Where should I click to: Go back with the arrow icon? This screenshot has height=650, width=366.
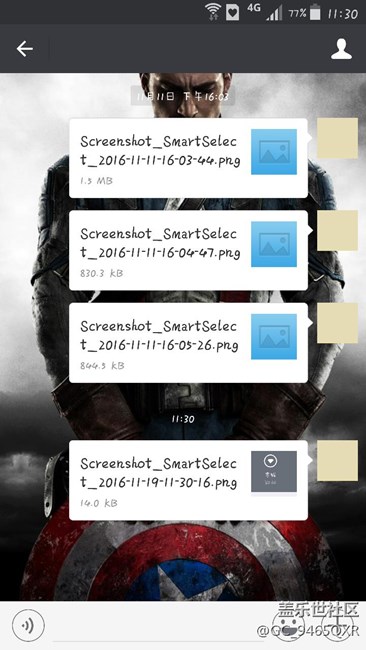pos(24,49)
